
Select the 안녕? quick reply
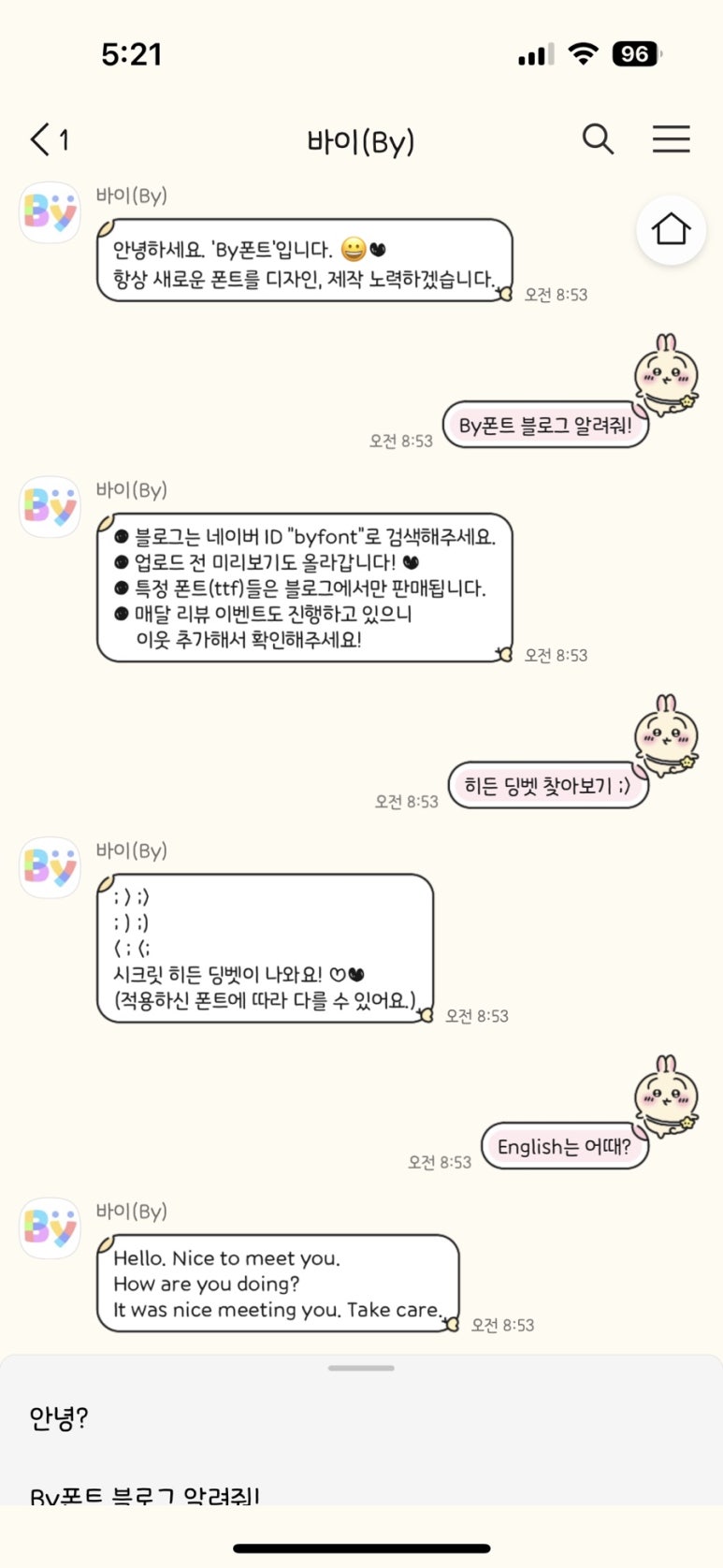point(59,1418)
